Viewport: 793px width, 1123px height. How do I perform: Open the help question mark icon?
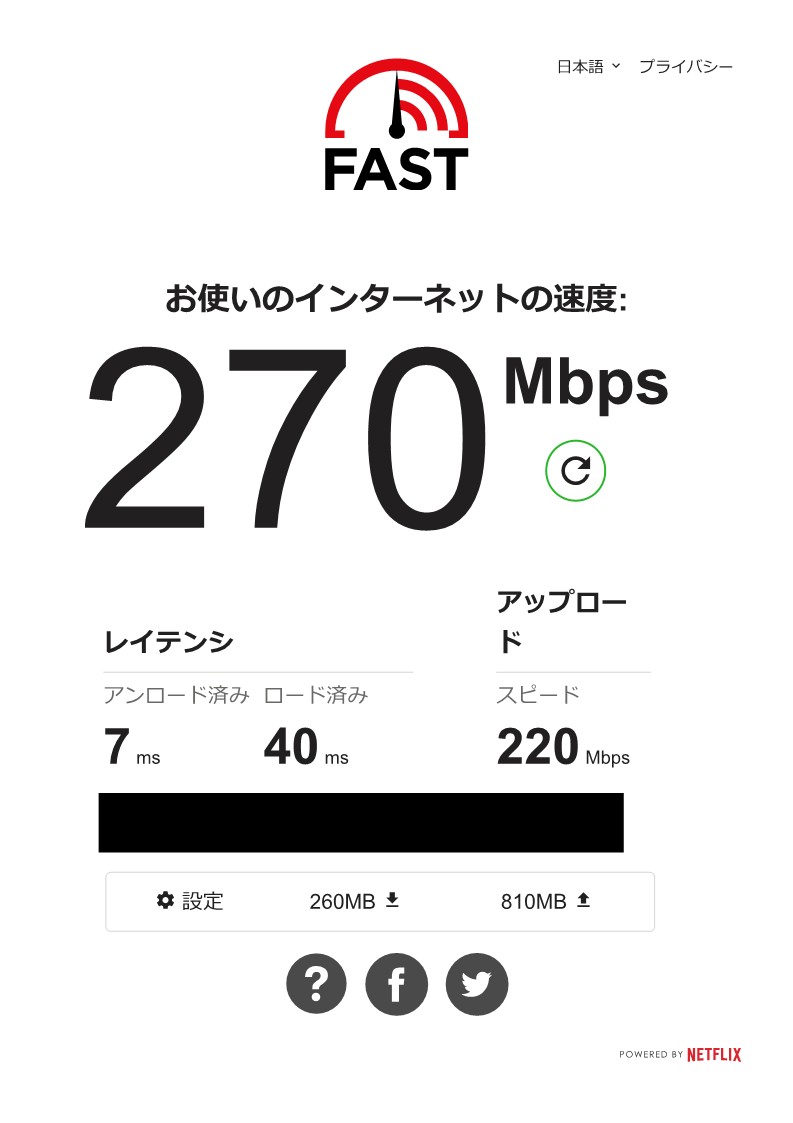pos(316,985)
